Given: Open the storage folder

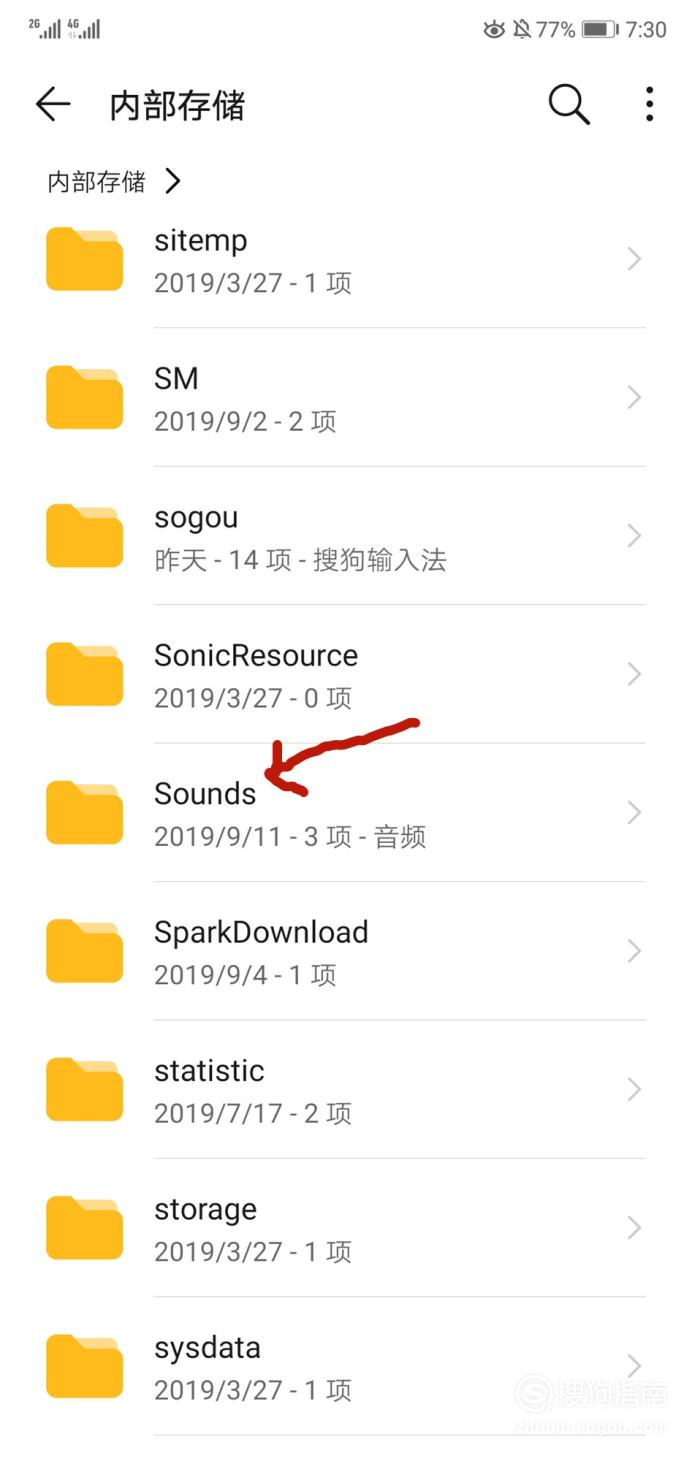Looking at the screenshot, I should (346, 1228).
